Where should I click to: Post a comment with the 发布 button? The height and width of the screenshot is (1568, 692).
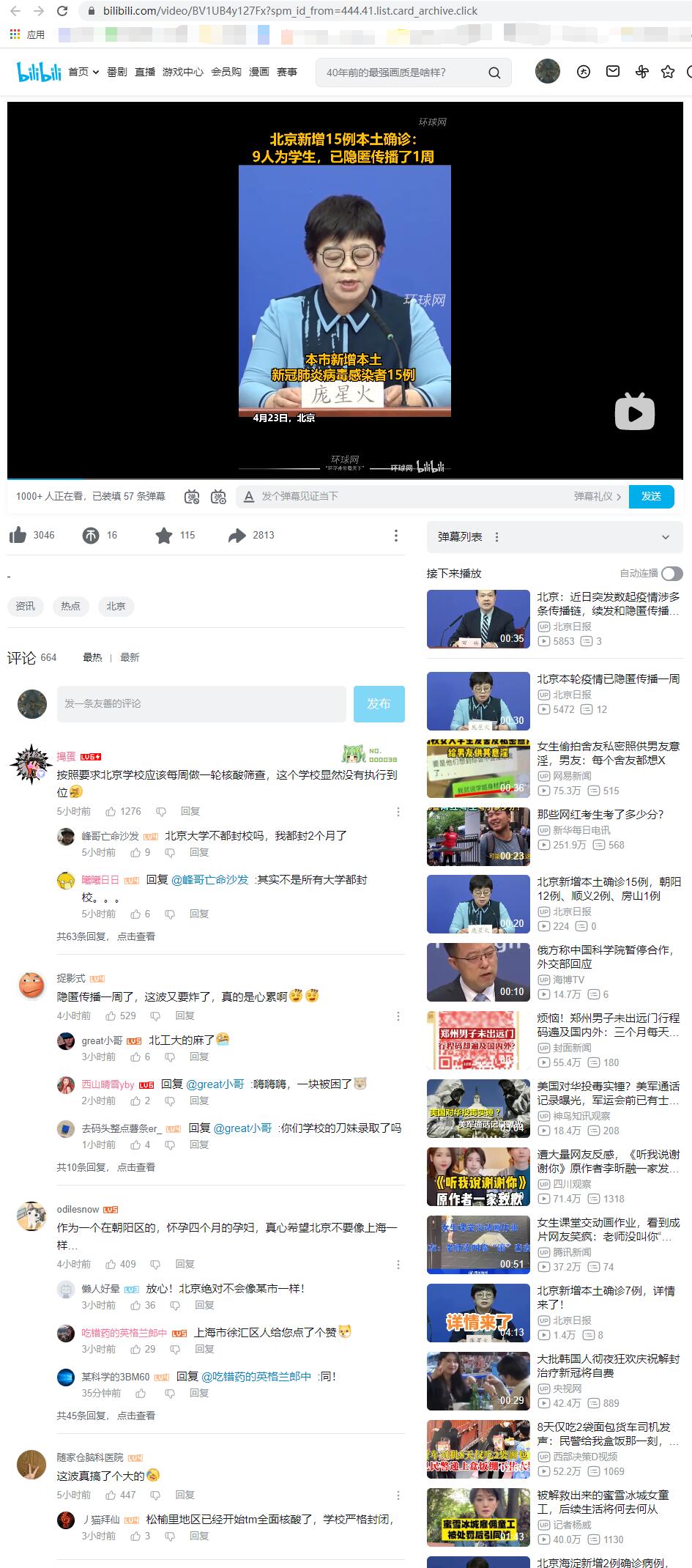point(379,703)
